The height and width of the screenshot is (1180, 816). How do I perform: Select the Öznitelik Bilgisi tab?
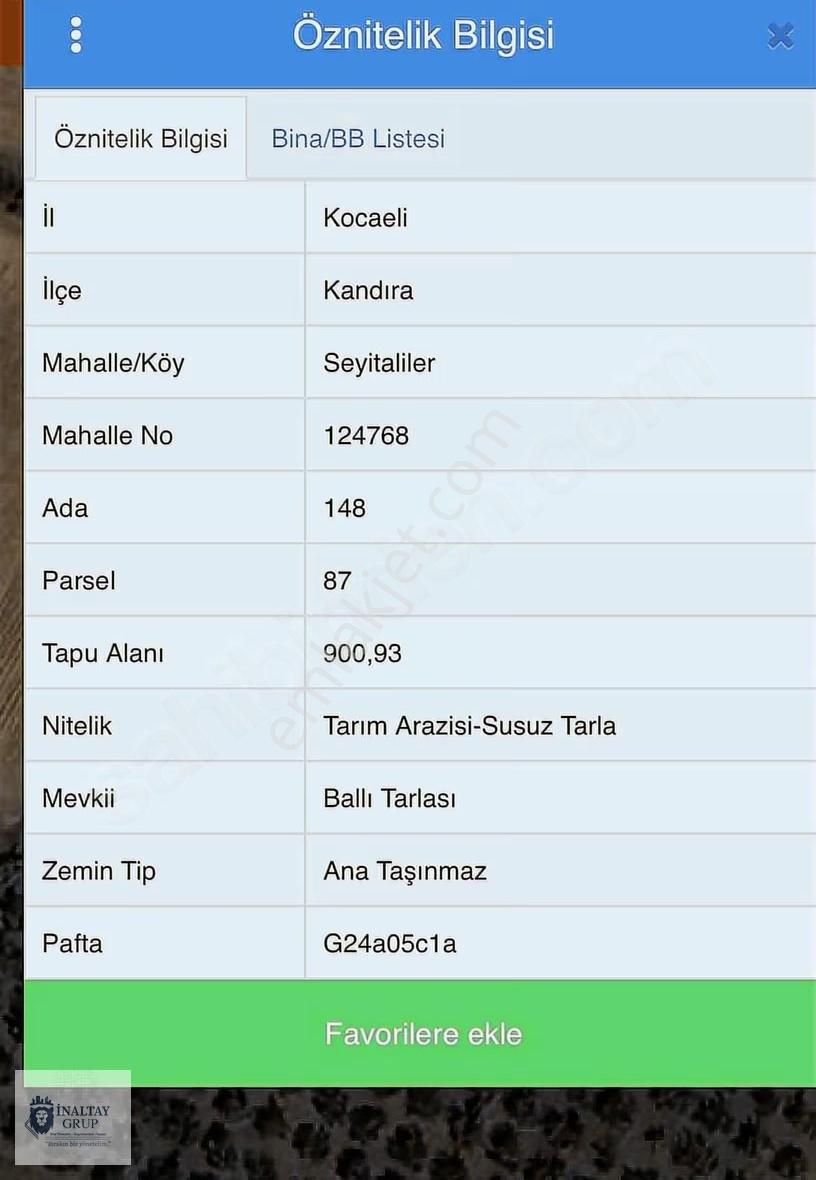pyautogui.click(x=140, y=139)
